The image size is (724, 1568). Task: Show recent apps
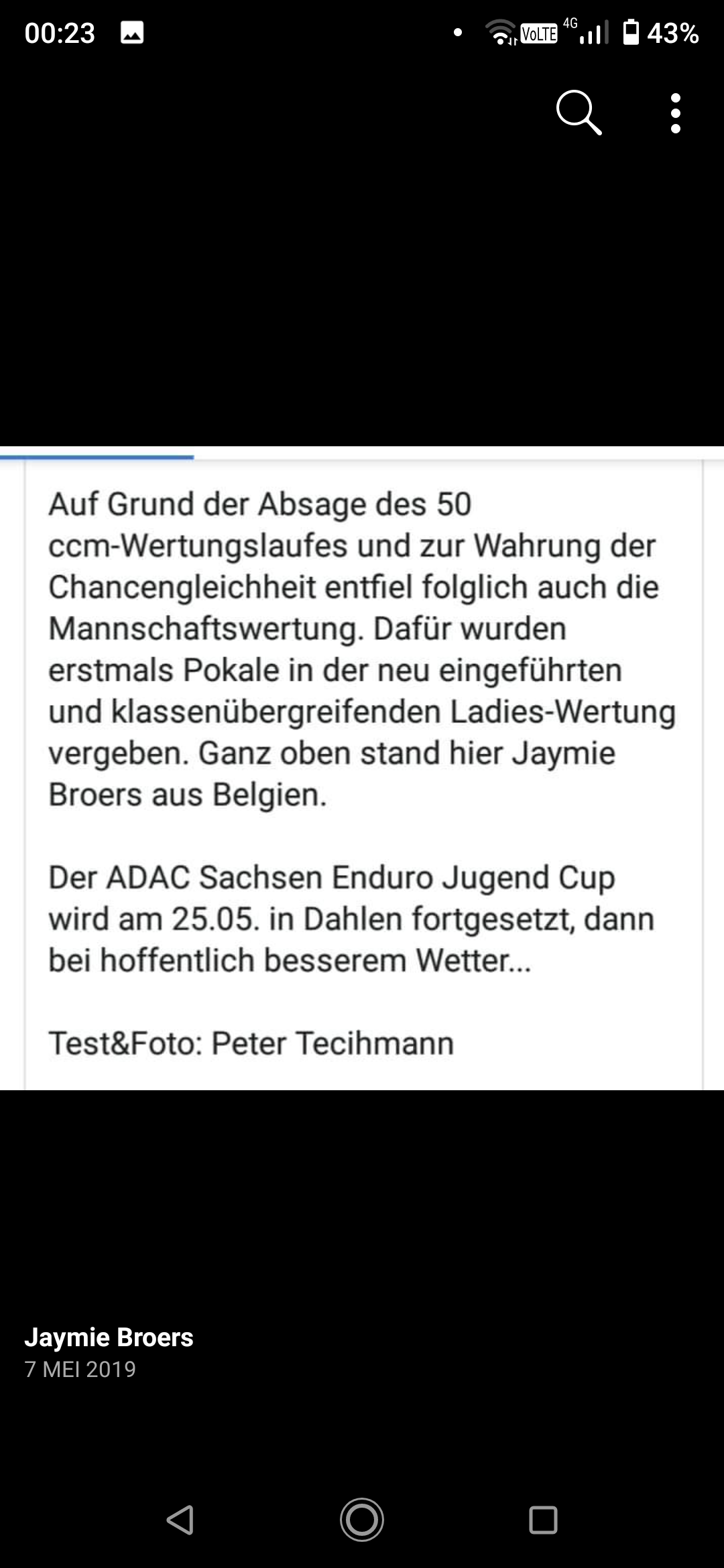(x=543, y=1520)
